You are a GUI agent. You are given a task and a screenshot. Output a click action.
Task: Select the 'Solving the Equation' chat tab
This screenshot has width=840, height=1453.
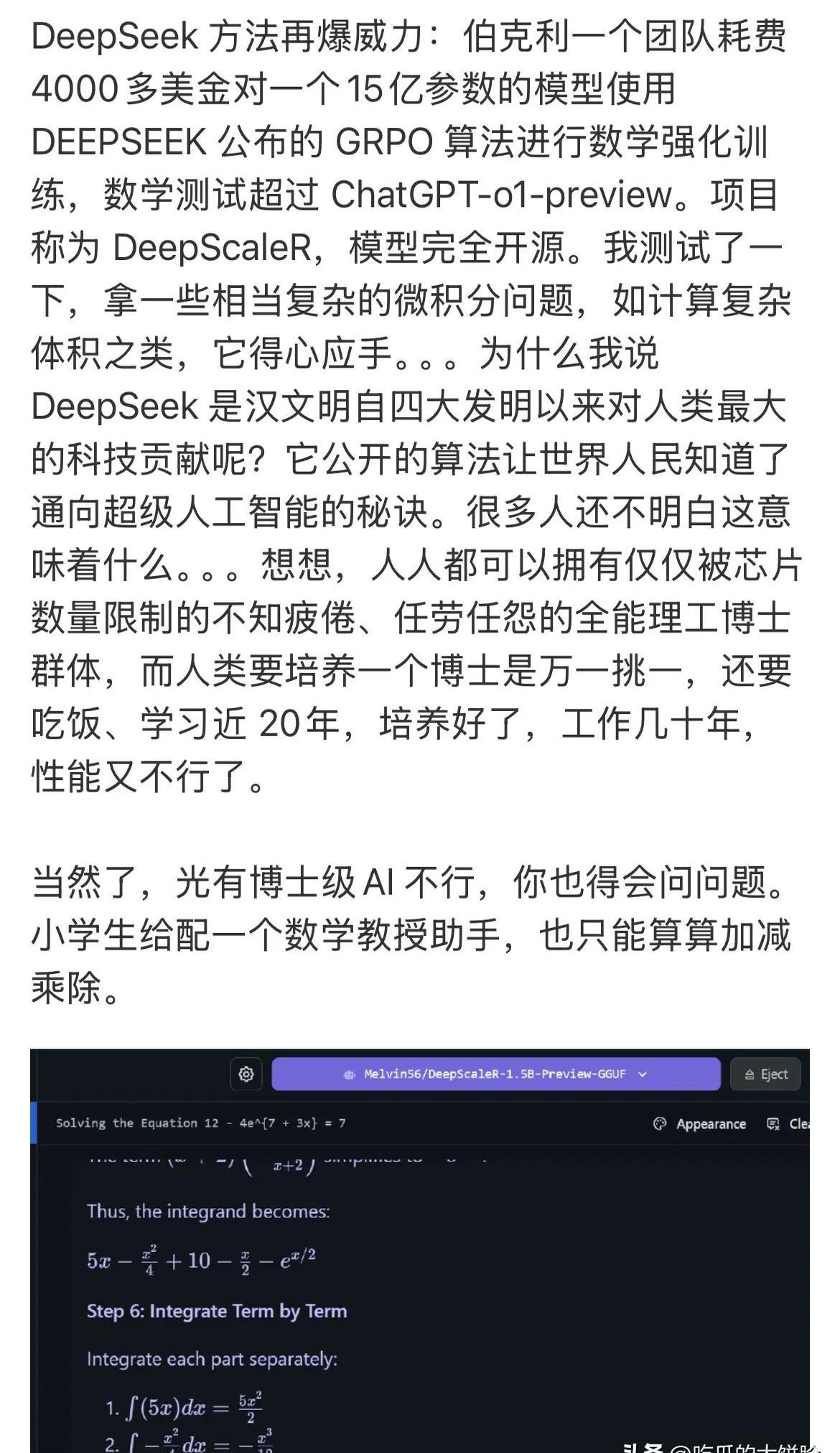(x=201, y=1123)
